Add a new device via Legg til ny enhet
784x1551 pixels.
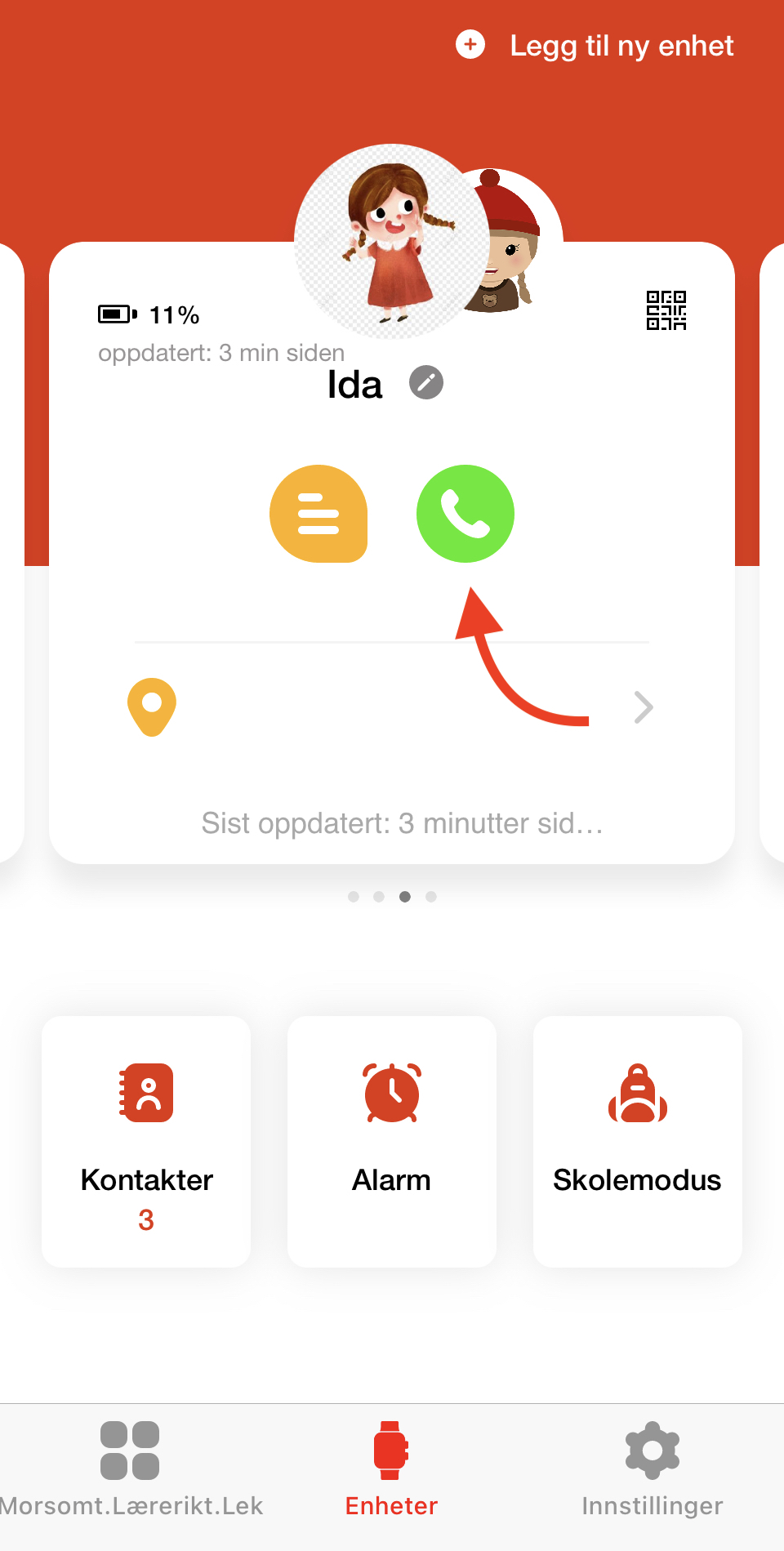coord(596,46)
